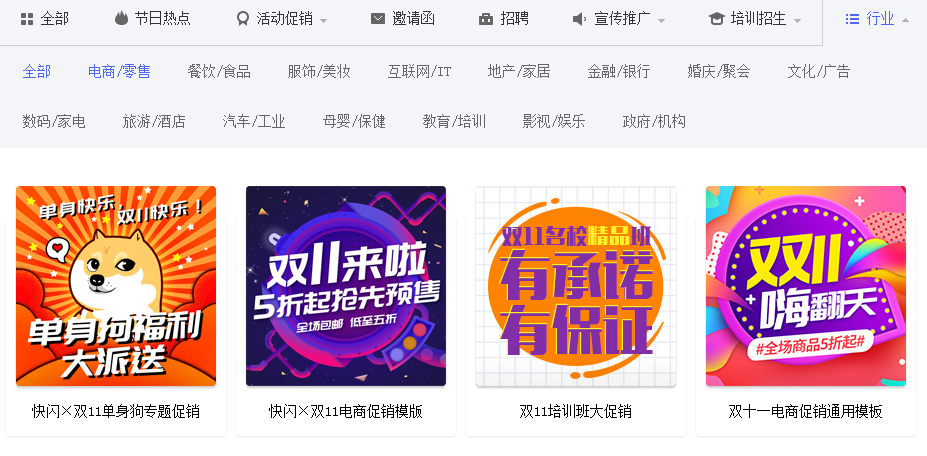Expand the 活动促销 dropdown

282,19
